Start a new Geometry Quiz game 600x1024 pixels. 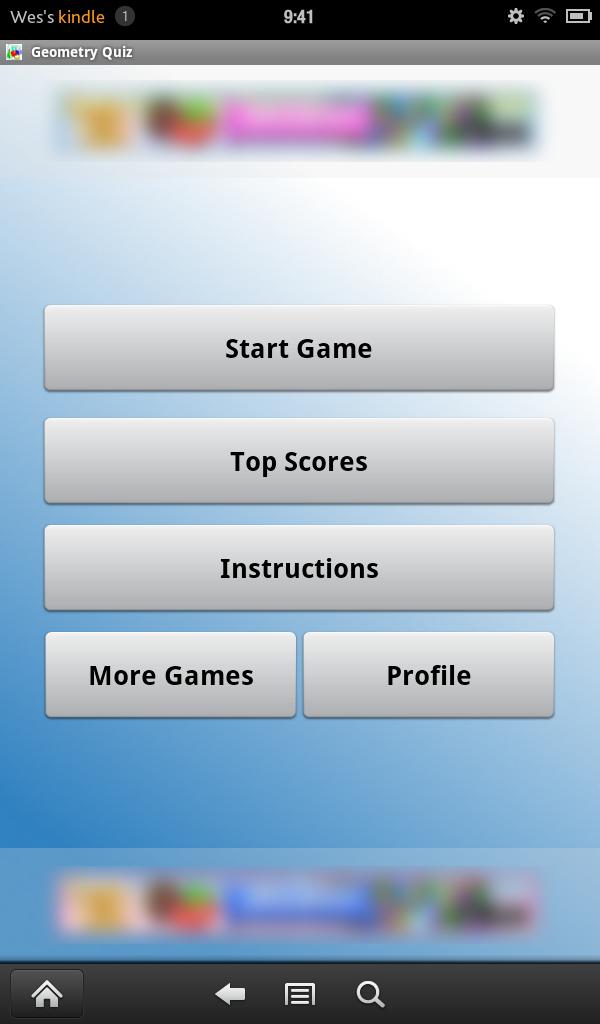pyautogui.click(x=299, y=348)
